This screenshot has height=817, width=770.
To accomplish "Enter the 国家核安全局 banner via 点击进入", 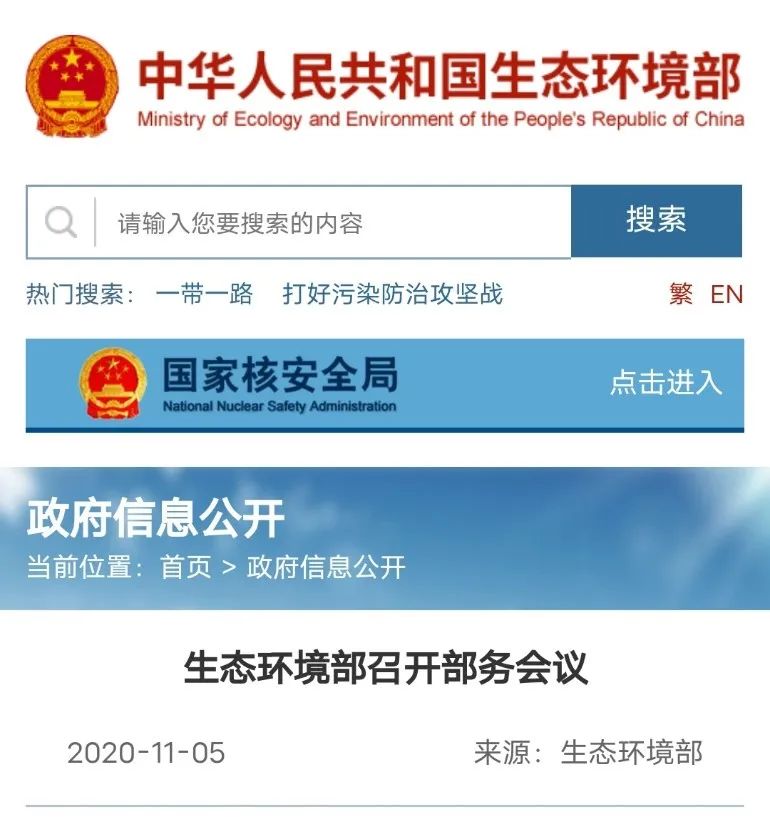I will coord(665,382).
